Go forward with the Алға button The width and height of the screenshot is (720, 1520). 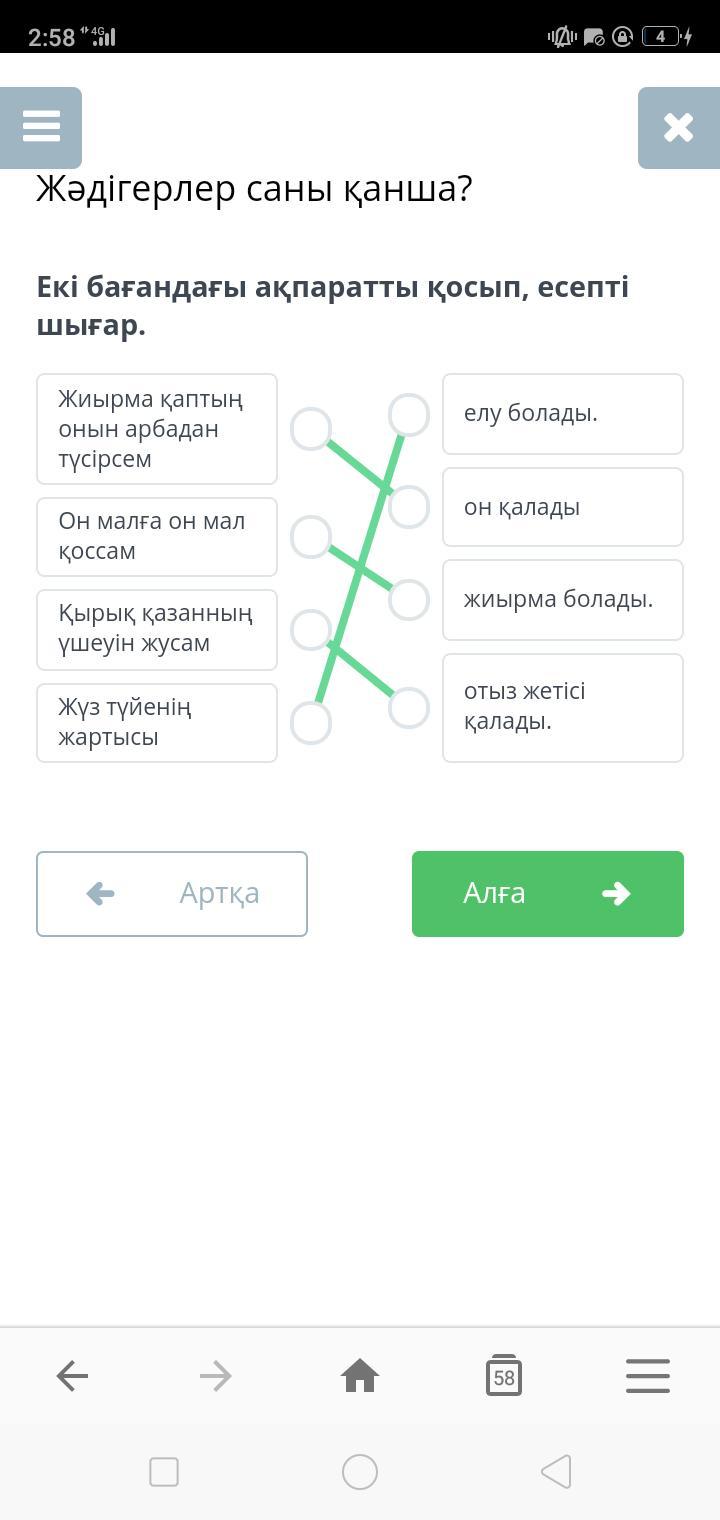pyautogui.click(x=548, y=894)
